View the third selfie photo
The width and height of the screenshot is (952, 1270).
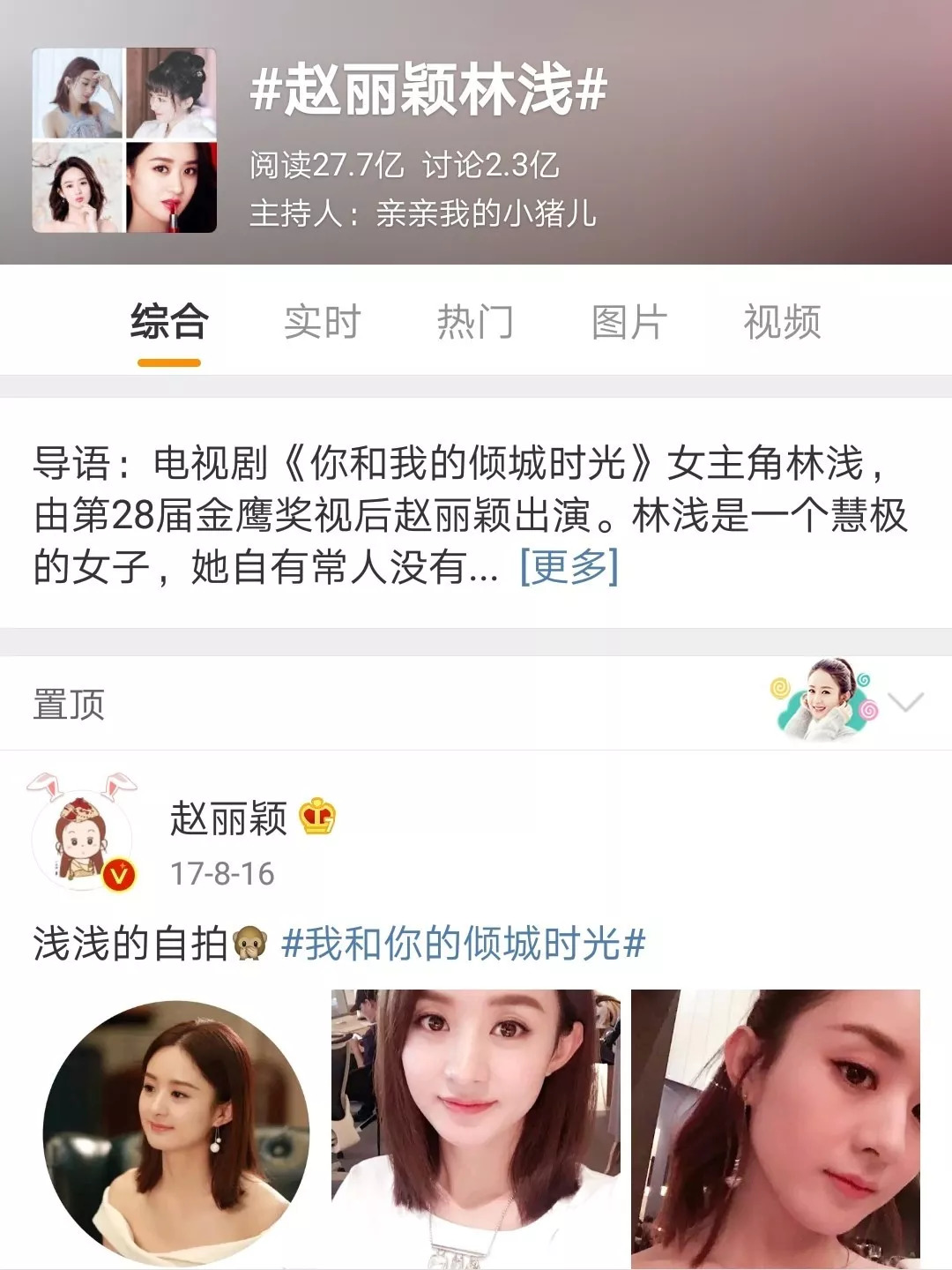[x=775, y=1129]
